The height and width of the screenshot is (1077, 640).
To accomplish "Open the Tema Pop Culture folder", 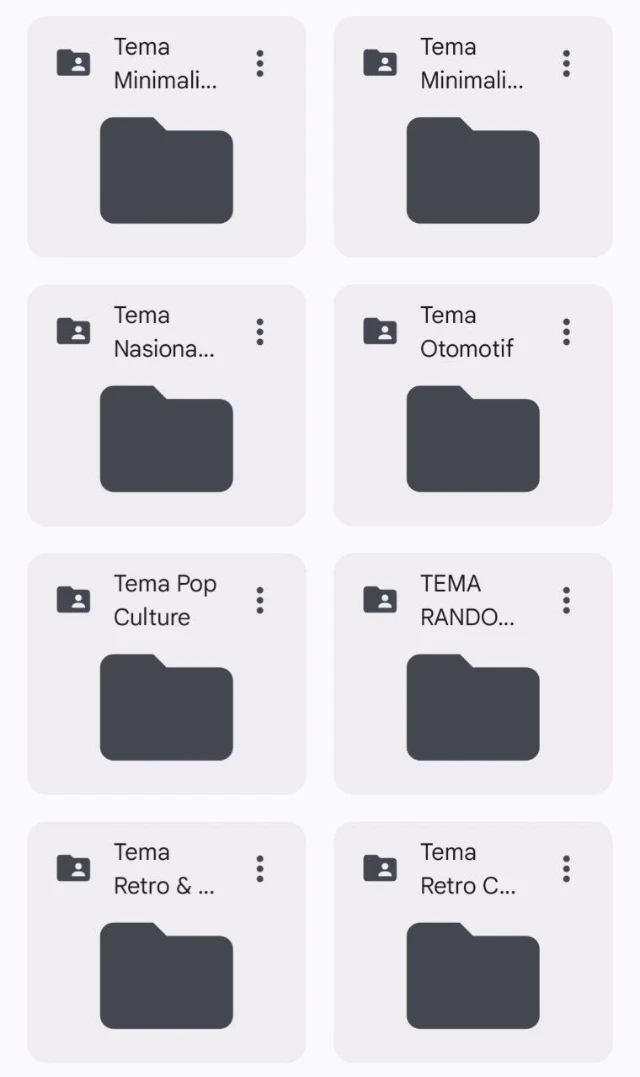I will coord(166,706).
